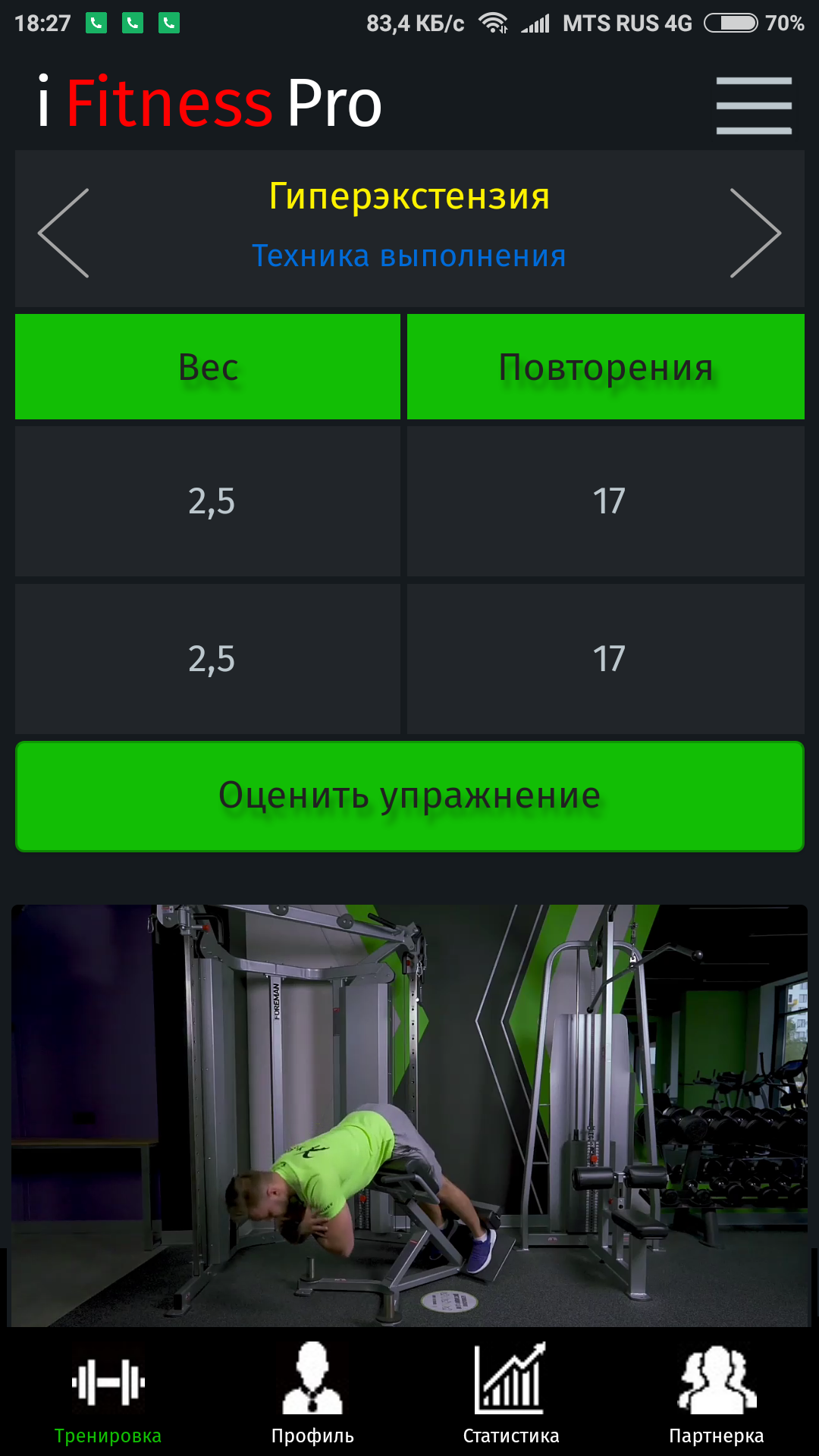Viewport: 819px width, 1456px height.
Task: Open the Статистика tab
Action: click(510, 1395)
